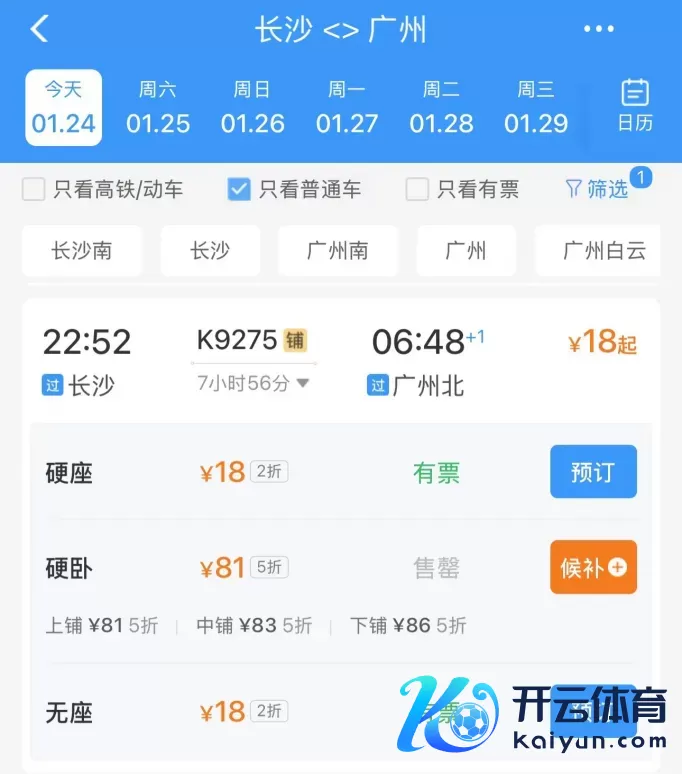Screen dimensions: 682x774
Task: Uncheck the 只看普通车 checkbox
Action: click(x=239, y=189)
